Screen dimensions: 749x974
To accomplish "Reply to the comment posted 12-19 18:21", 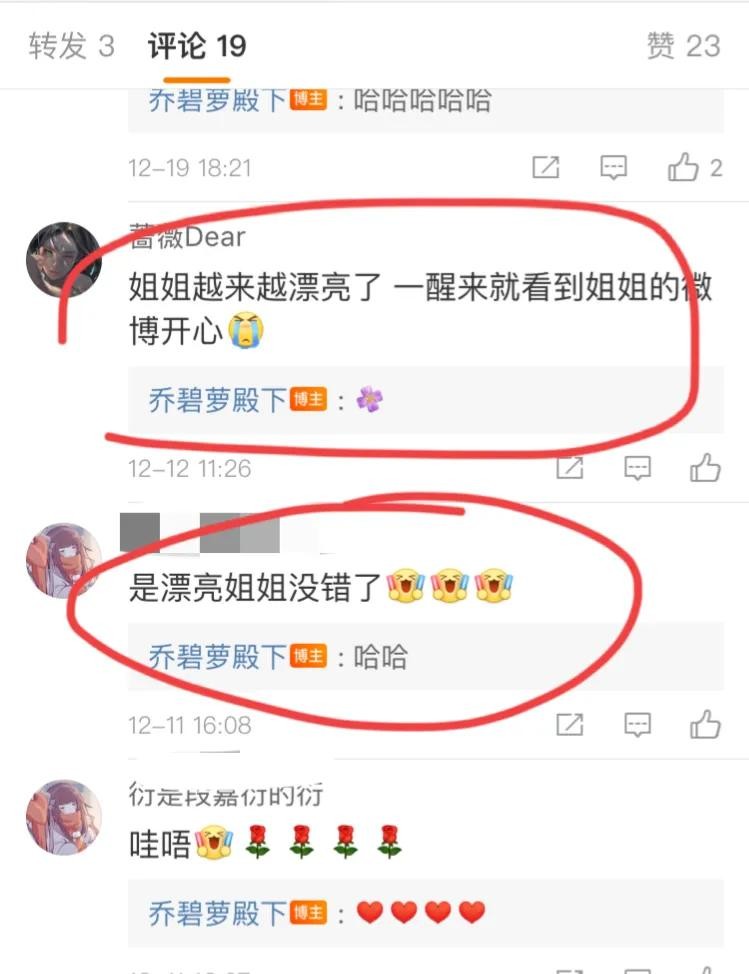I will 613,168.
